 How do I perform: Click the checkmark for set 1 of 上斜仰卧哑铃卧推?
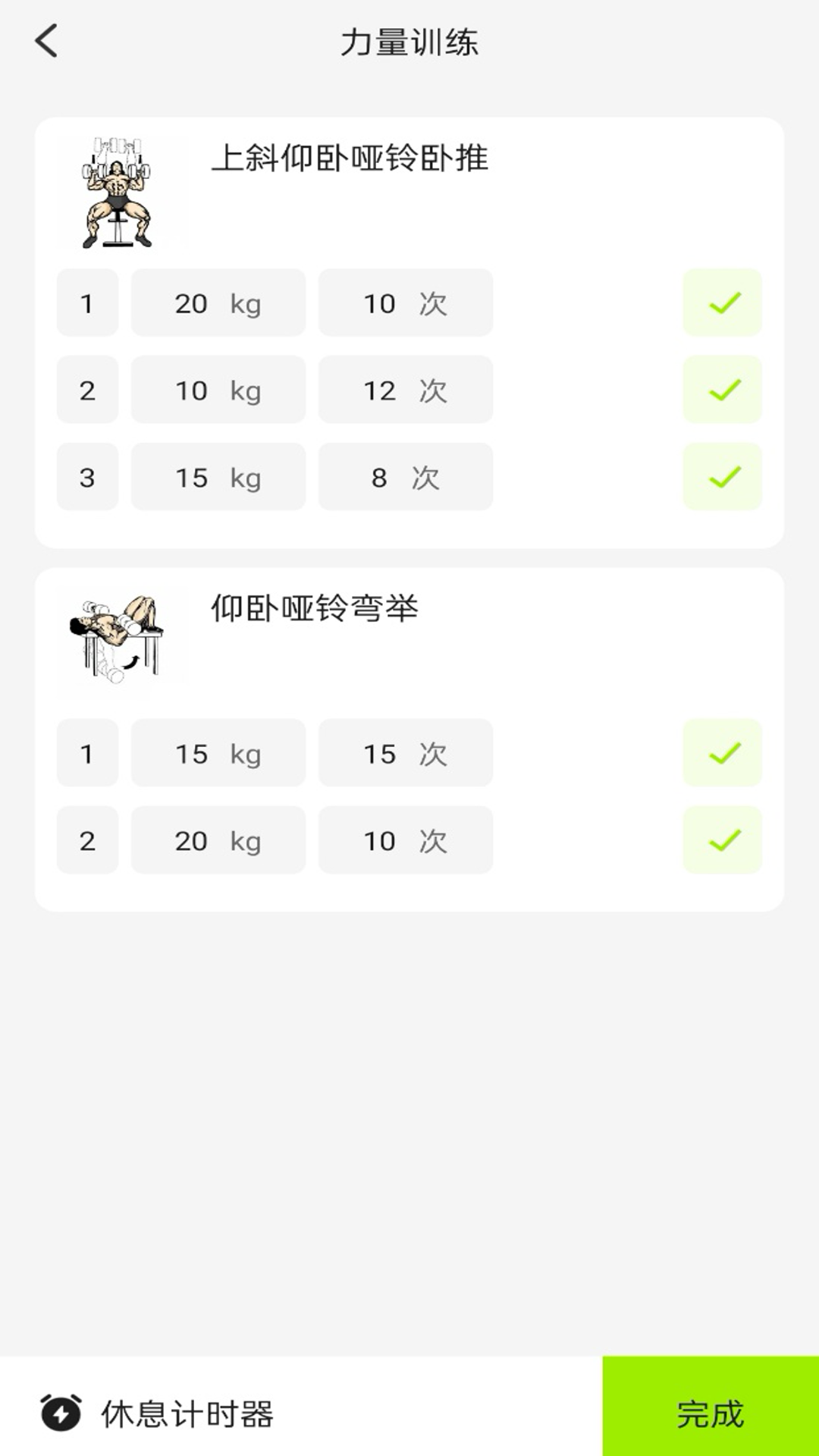point(721,303)
